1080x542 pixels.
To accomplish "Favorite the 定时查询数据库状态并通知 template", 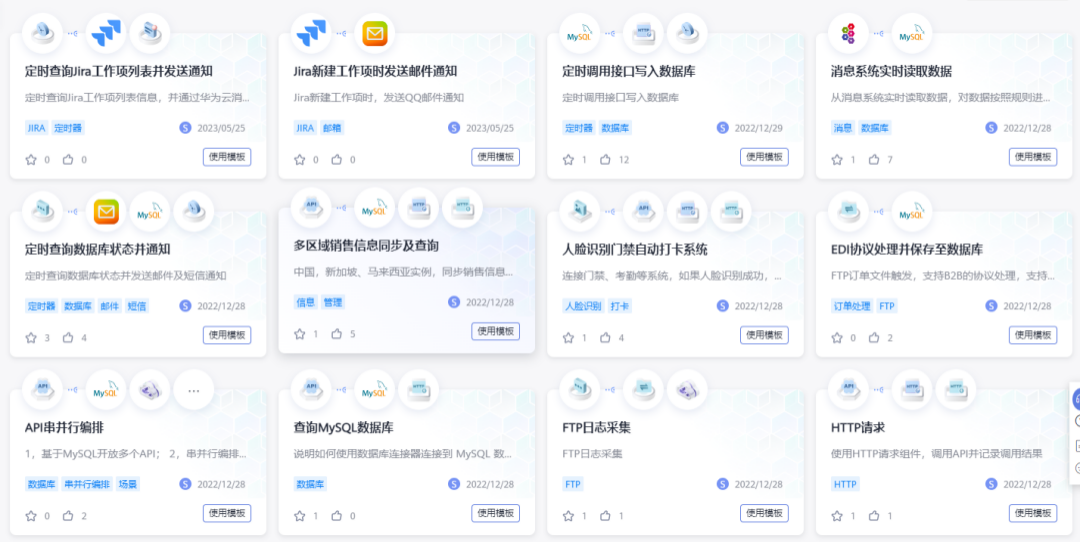I will point(31,338).
